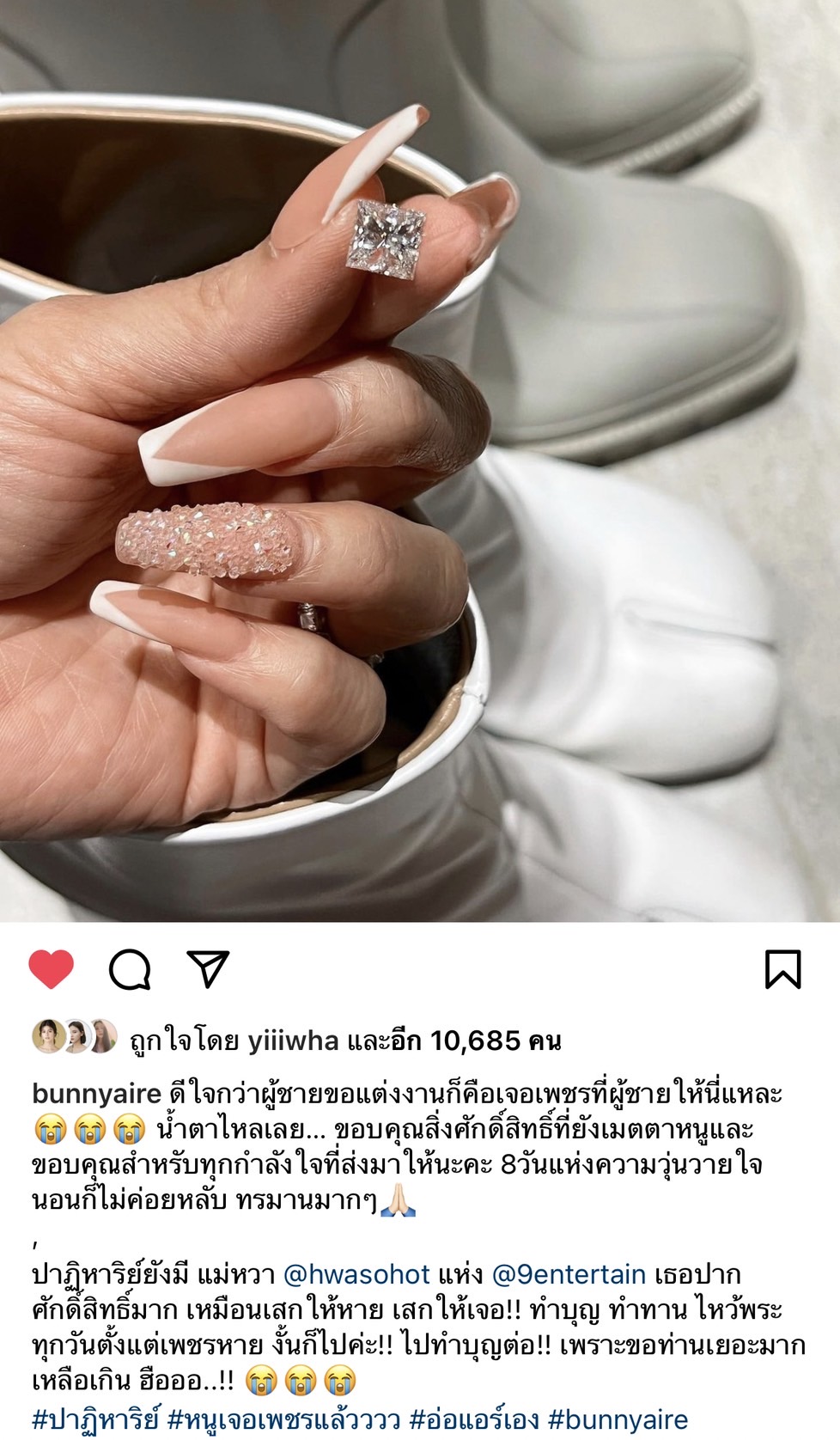Open the #bunnyaire hashtag

617,1419
